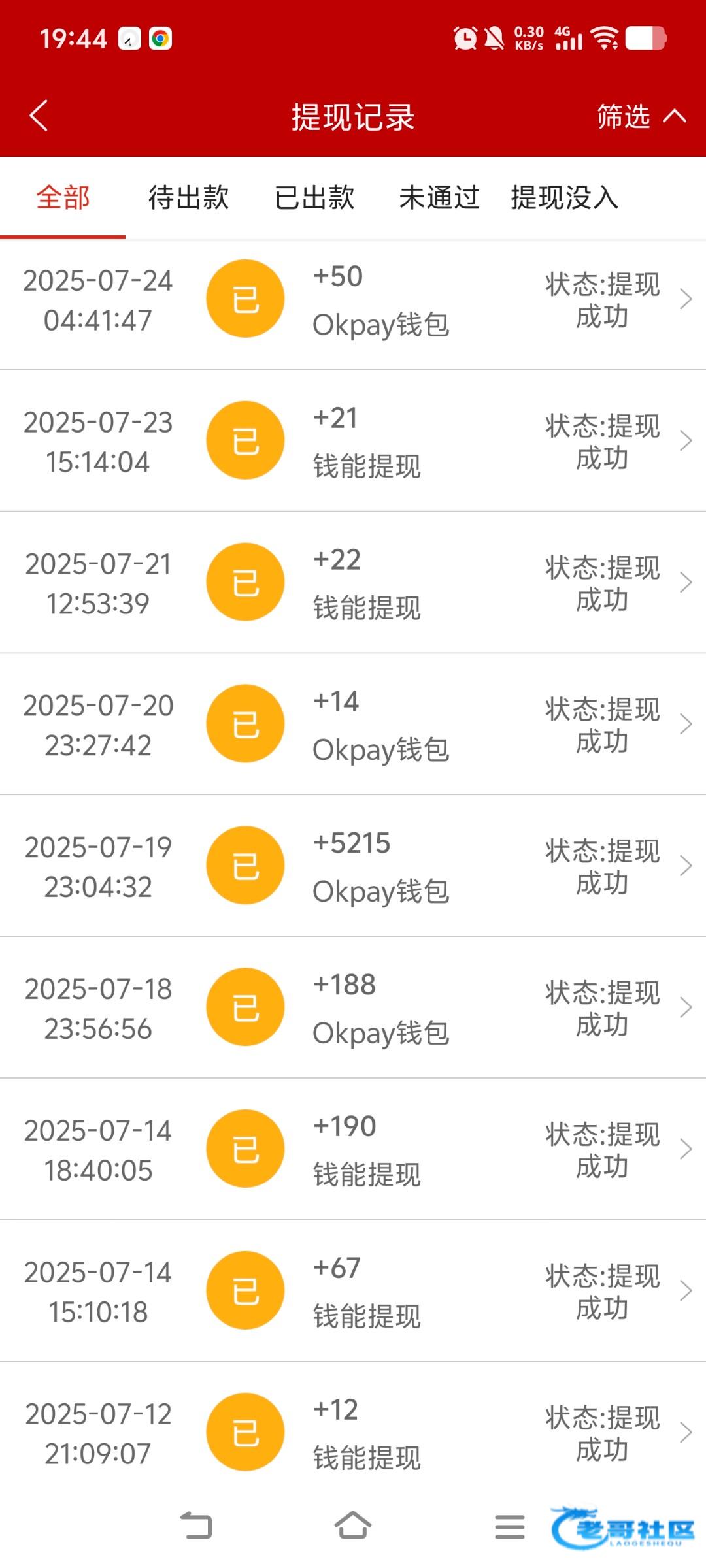706x1568 pixels.
Task: Tap the system home button
Action: point(353,1527)
